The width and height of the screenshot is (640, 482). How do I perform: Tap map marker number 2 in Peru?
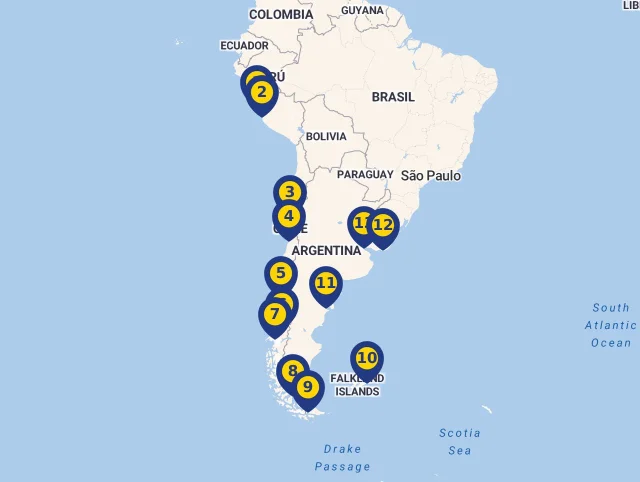[261, 93]
